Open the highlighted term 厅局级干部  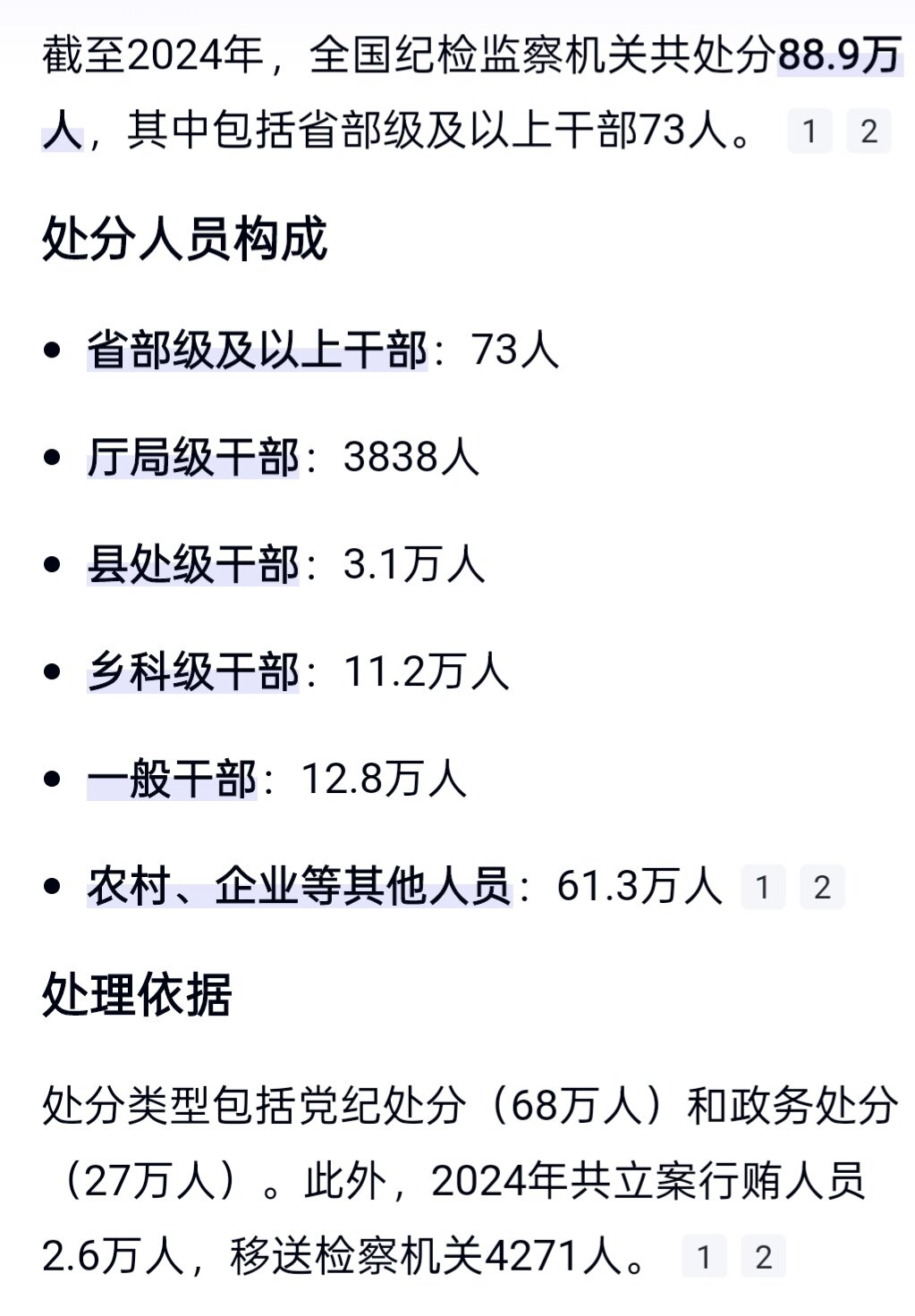(193, 457)
